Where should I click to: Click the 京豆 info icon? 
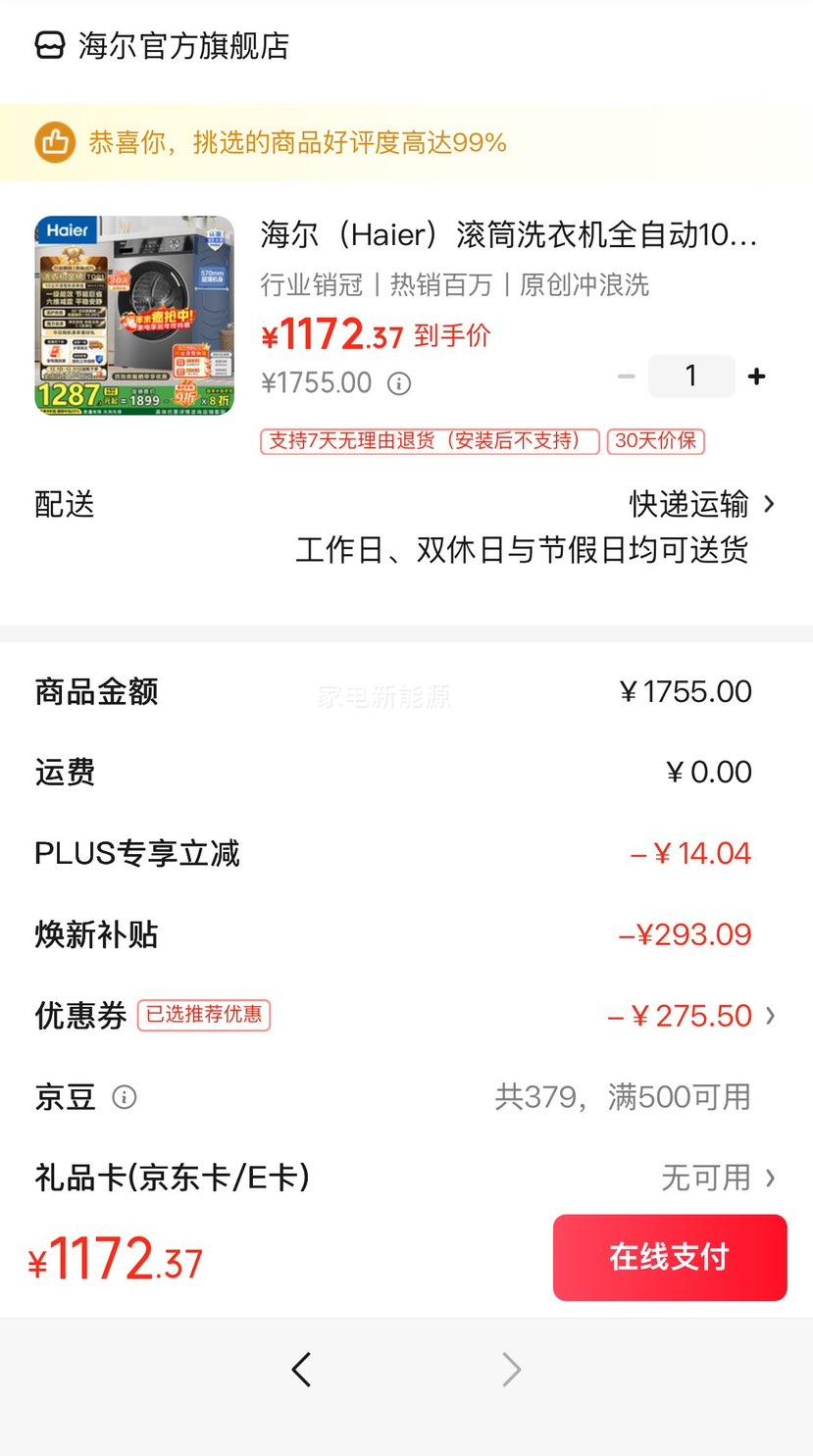pyautogui.click(x=125, y=1097)
